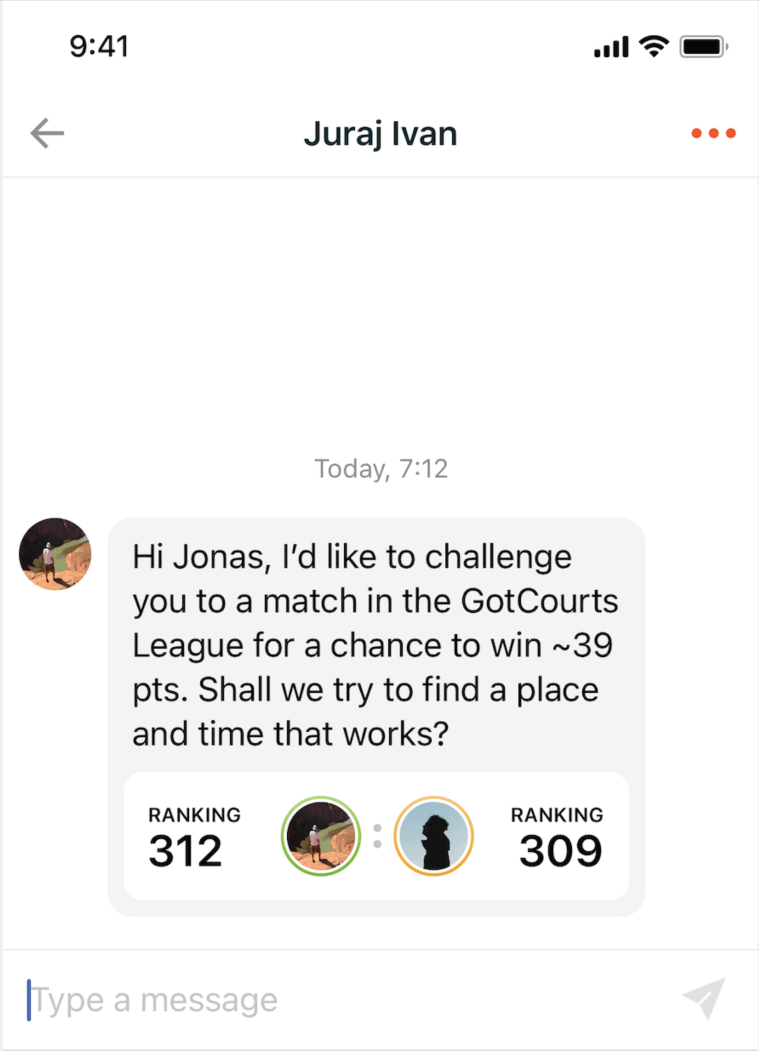
Task: Send the message with paper plane icon
Action: pyautogui.click(x=704, y=1000)
